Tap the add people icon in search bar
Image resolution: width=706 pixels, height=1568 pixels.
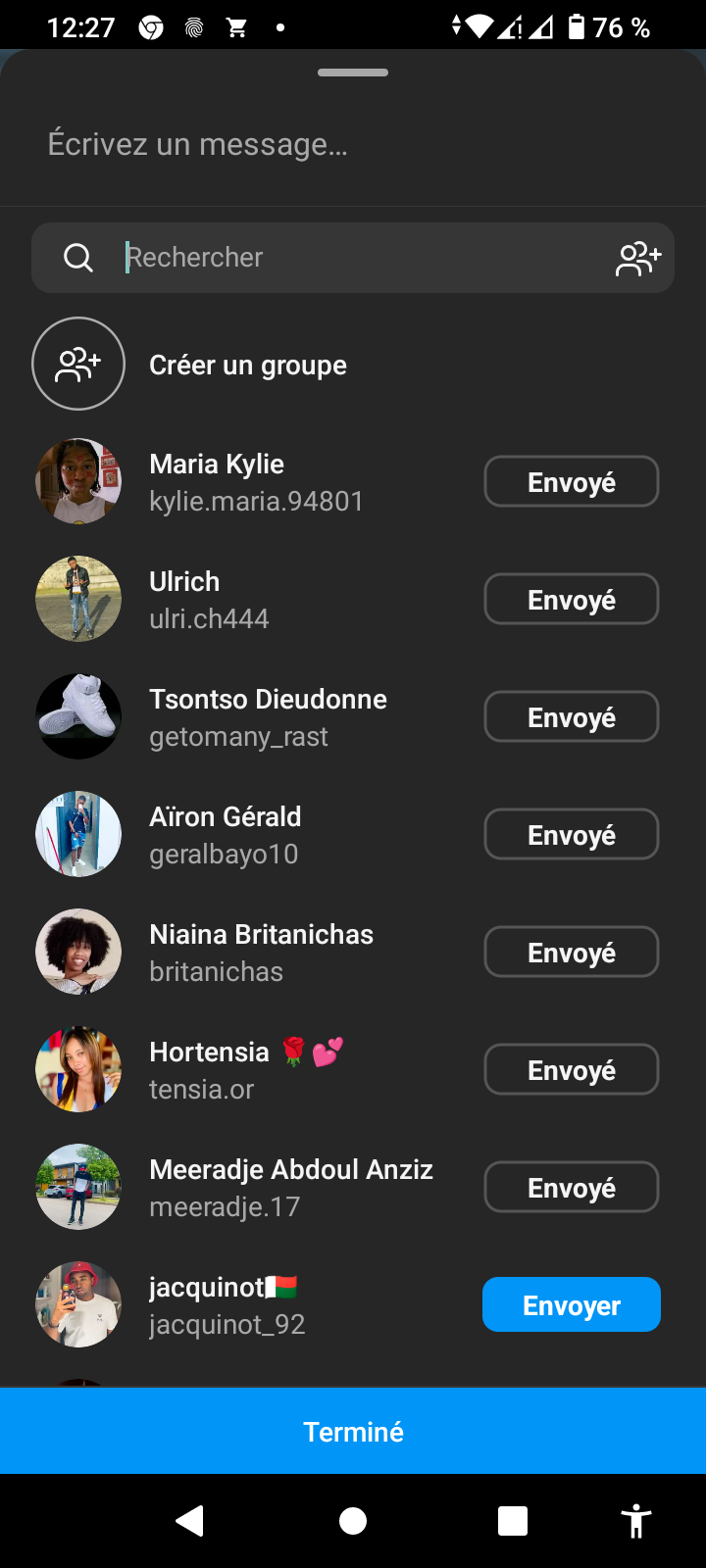coord(638,259)
